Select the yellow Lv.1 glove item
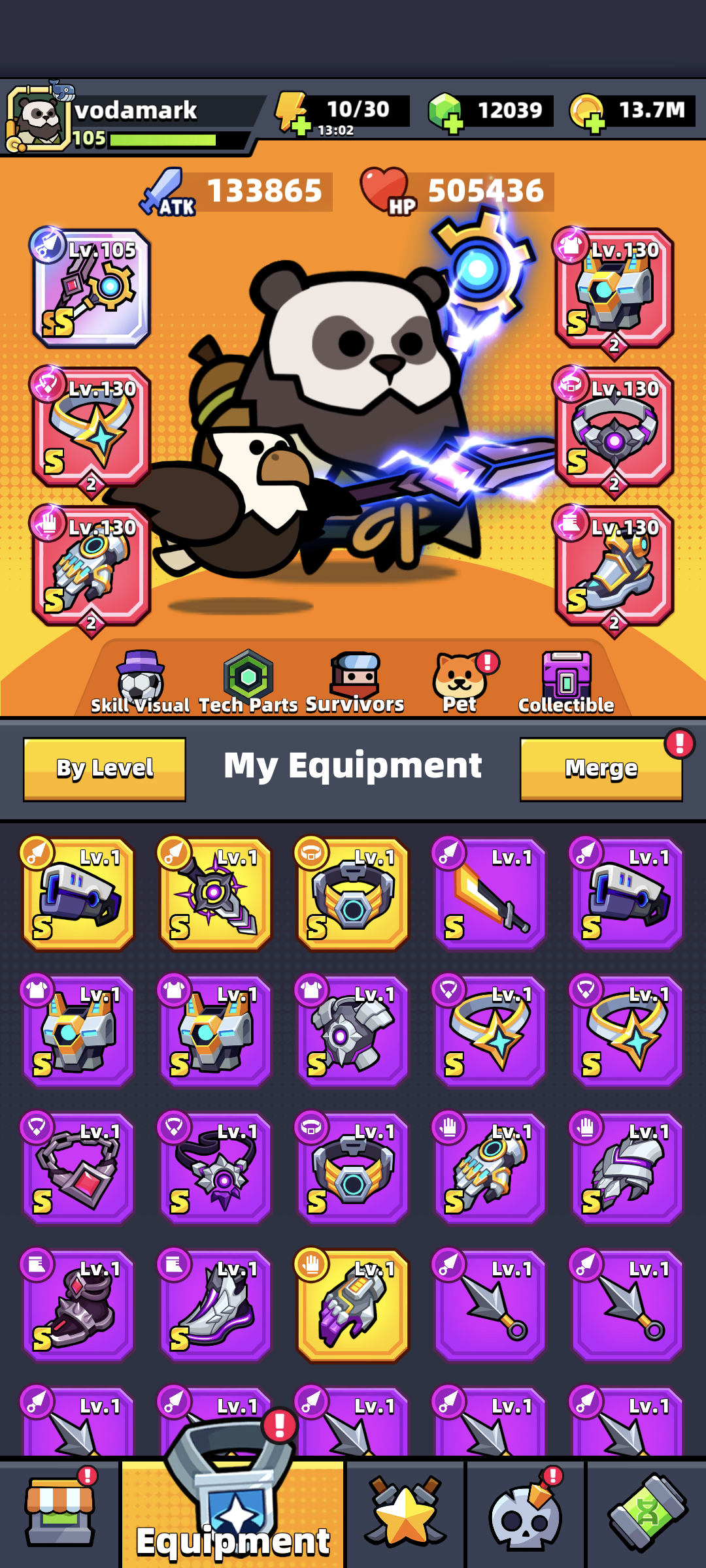Viewport: 706px width, 1568px height. (353, 1305)
